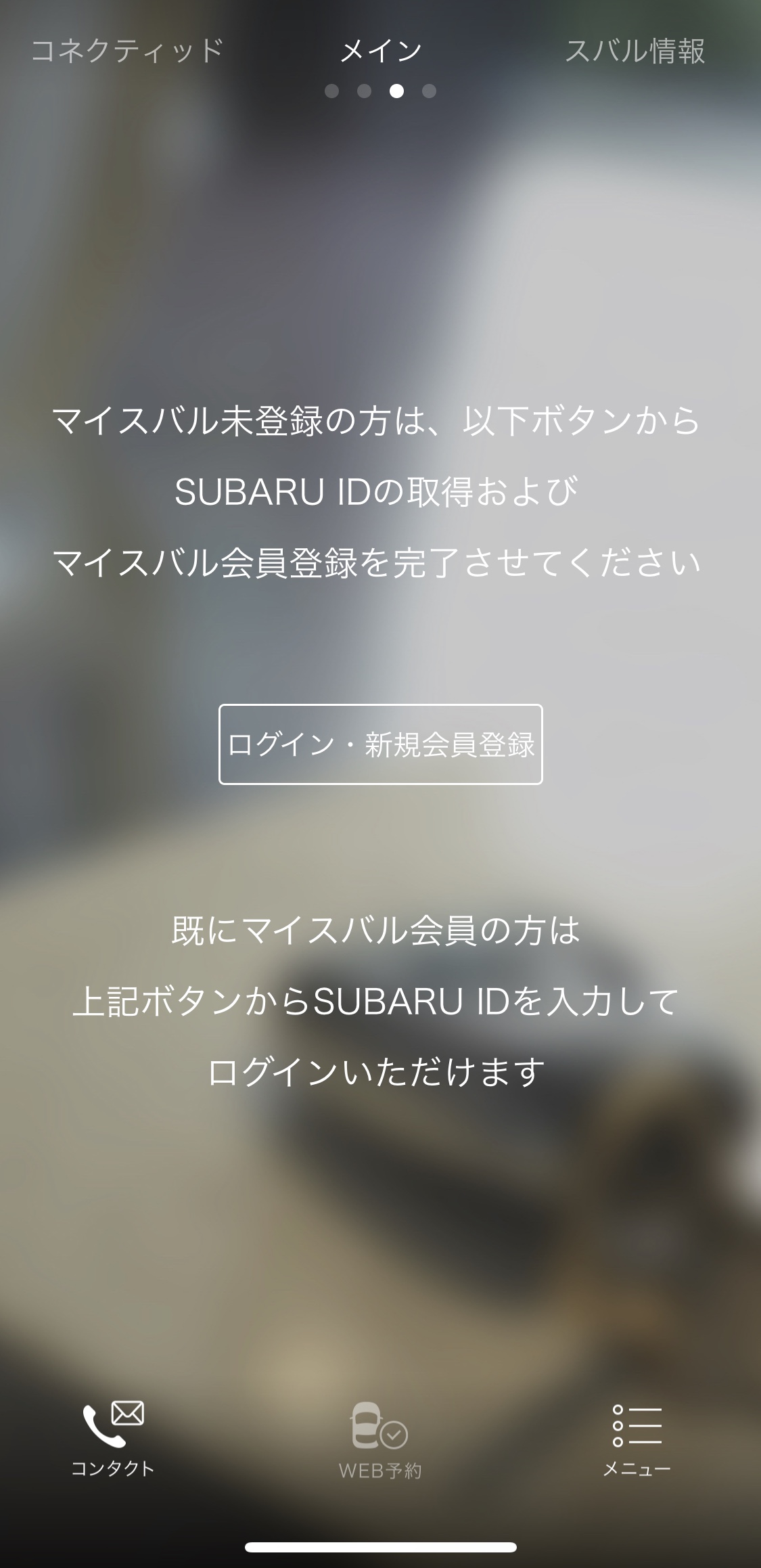Open WEB予約 booking
The width and height of the screenshot is (761, 1568).
click(x=379, y=1439)
